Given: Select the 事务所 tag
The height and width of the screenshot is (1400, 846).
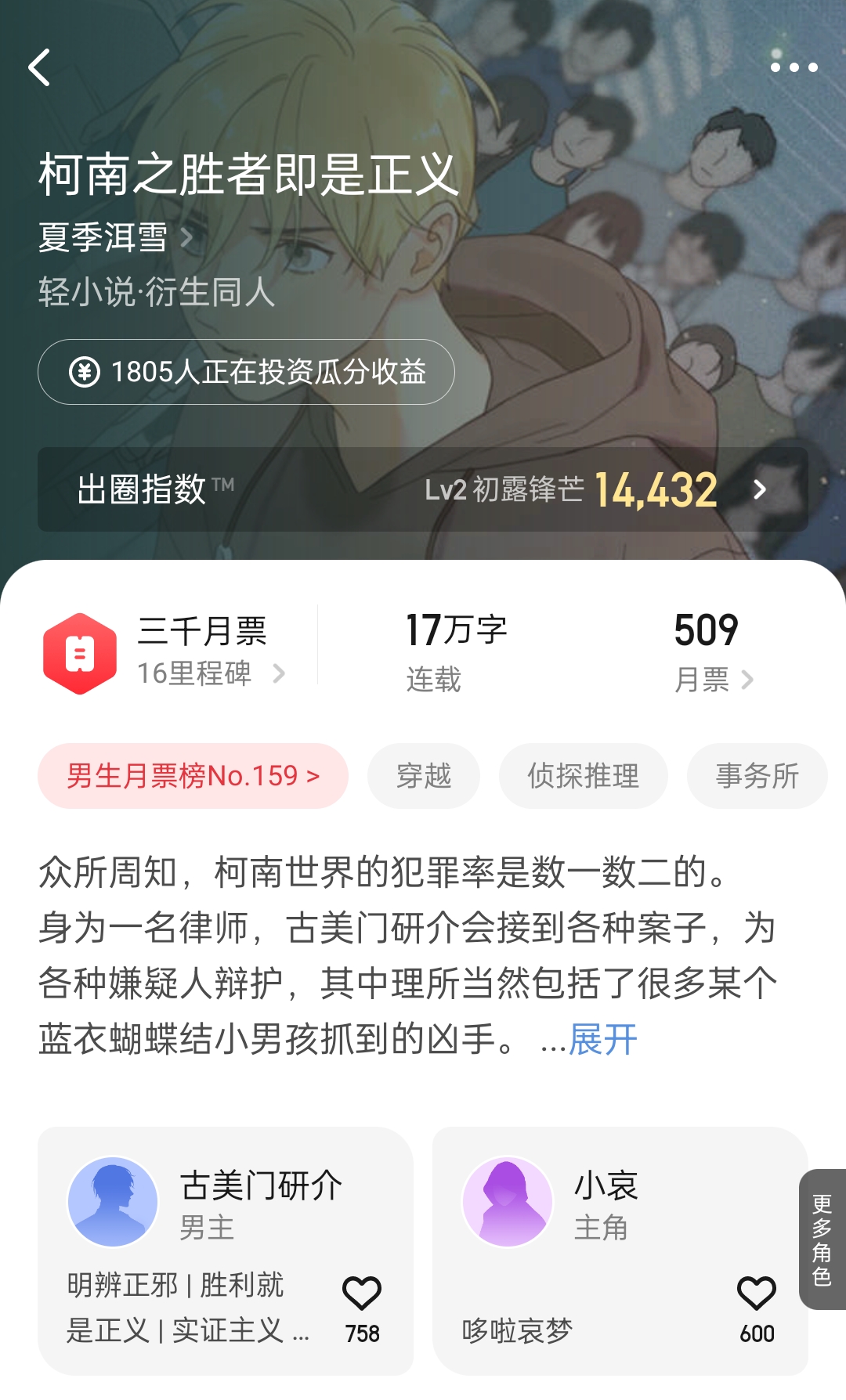Looking at the screenshot, I should (756, 775).
